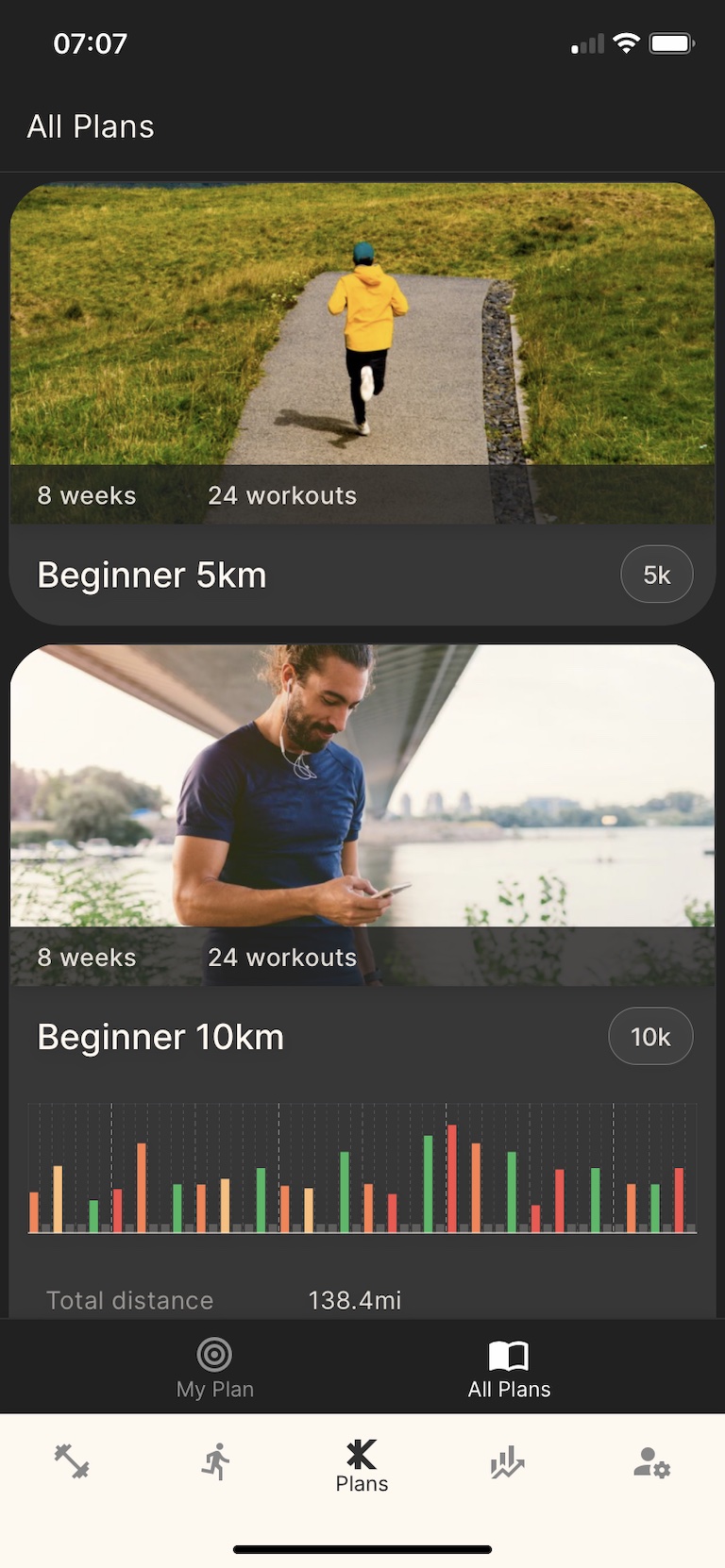Open the Beginner 10km plan

click(160, 1036)
